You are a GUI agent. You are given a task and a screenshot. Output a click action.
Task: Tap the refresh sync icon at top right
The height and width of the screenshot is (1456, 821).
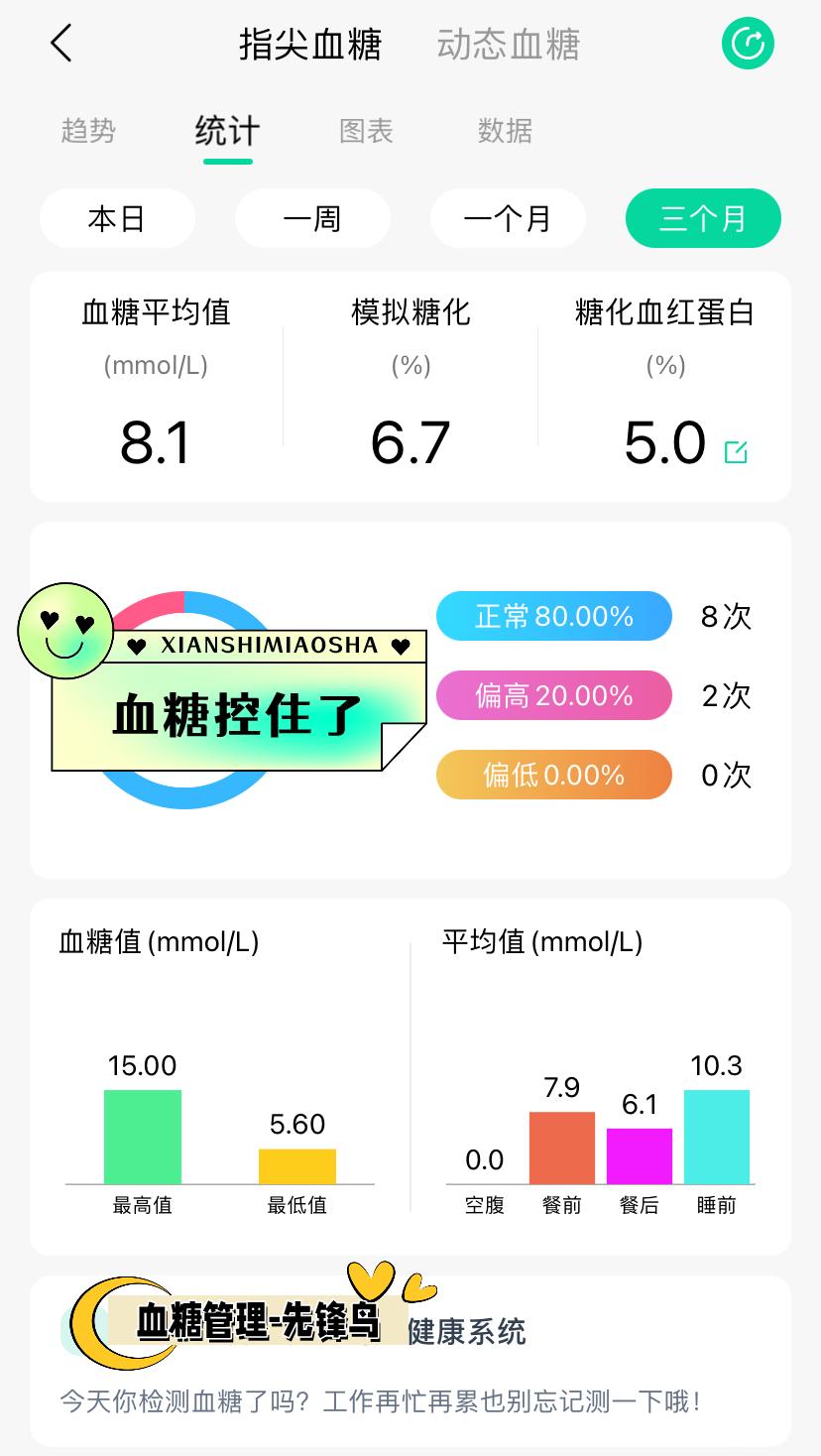click(x=748, y=44)
